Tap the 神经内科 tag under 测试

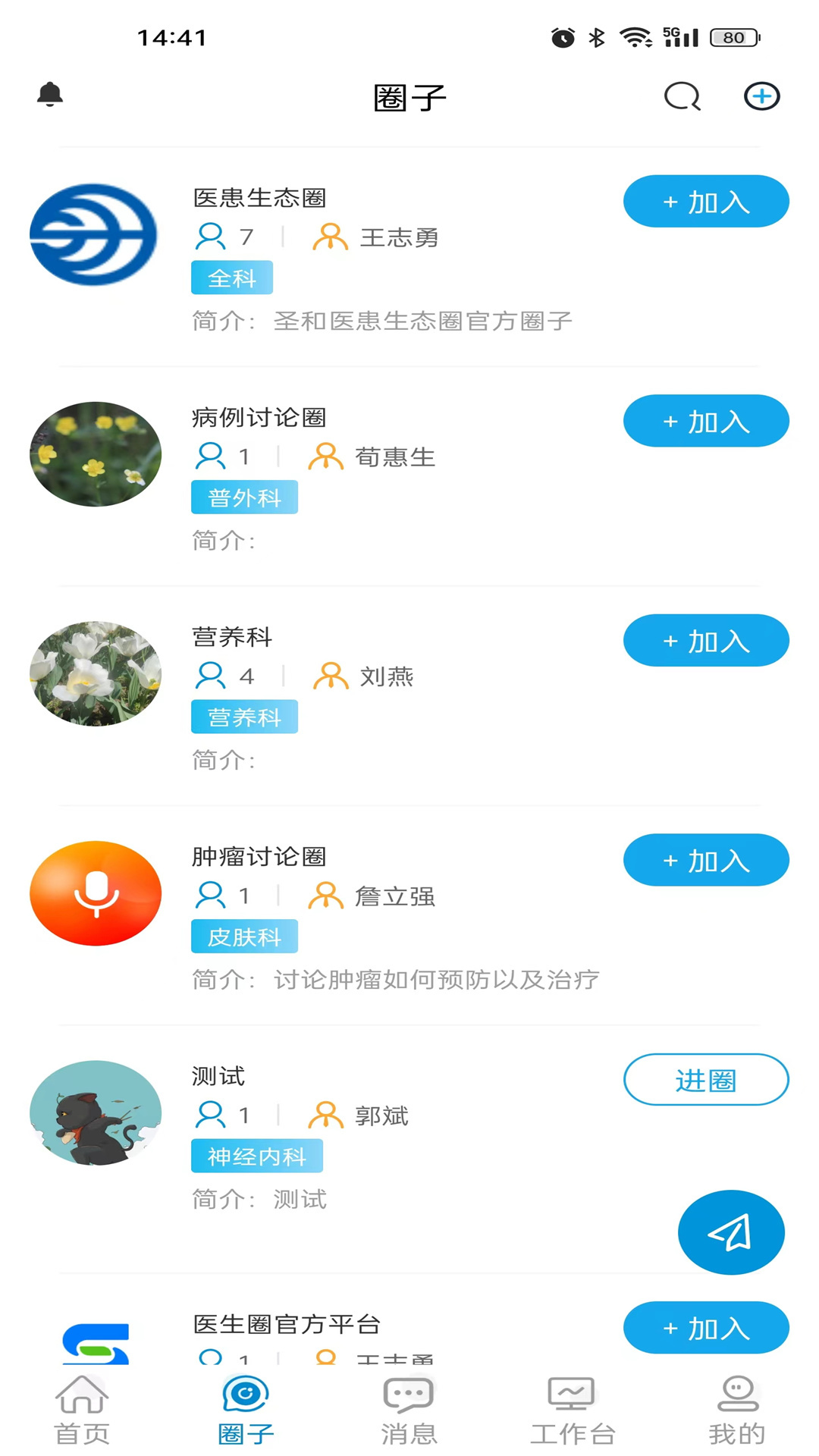pos(257,1156)
